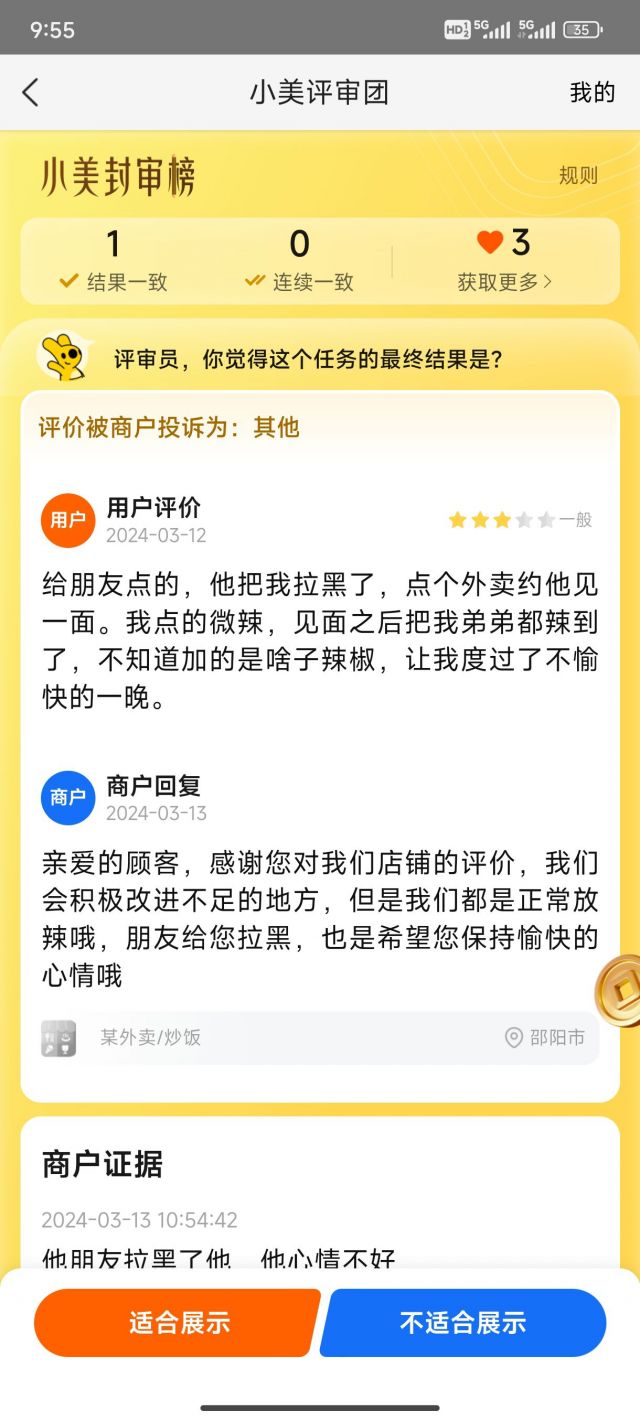View the 规则 for 小美封审榜
640x1422 pixels.
[x=578, y=176]
